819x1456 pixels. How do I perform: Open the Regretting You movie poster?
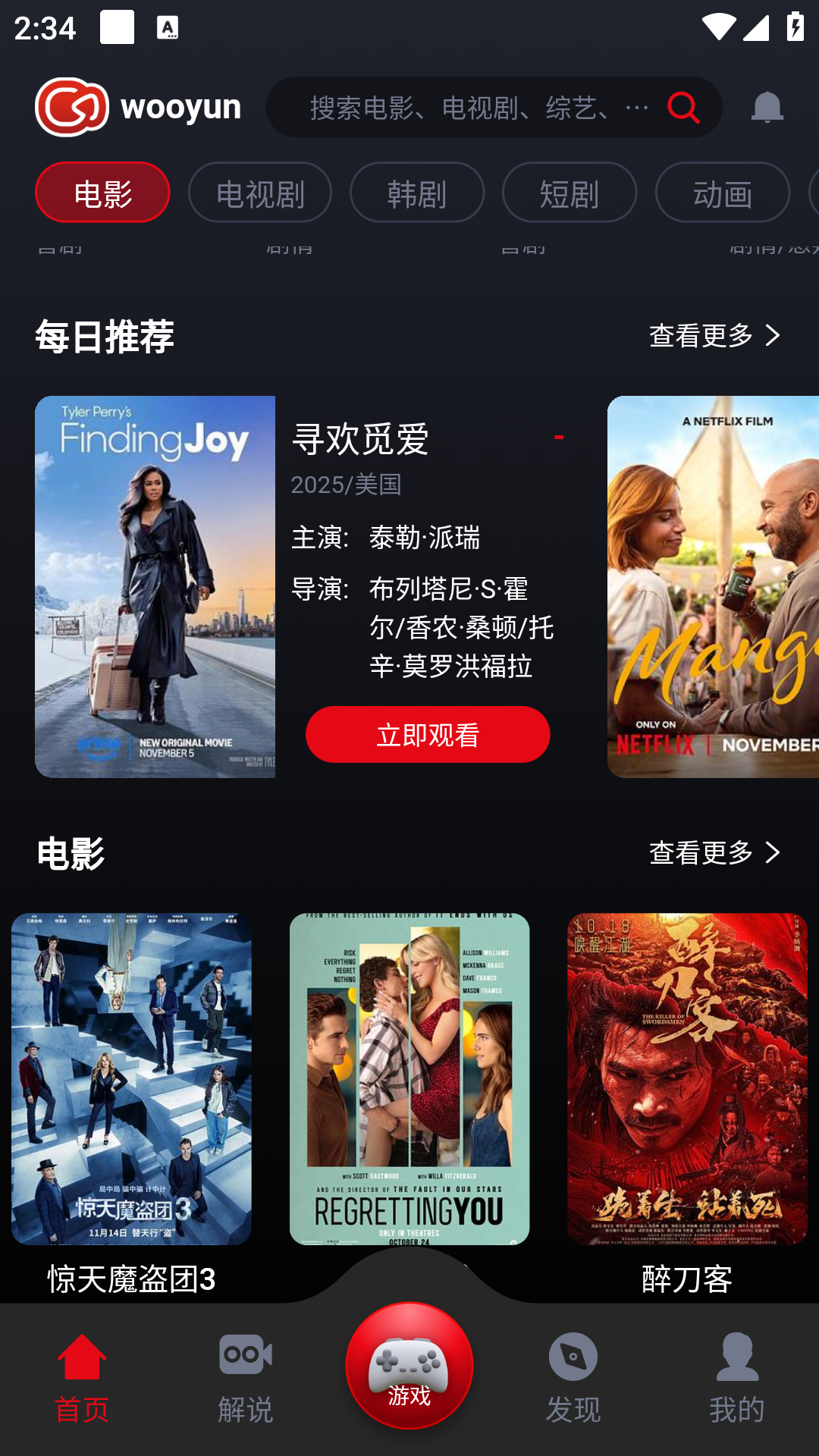[409, 1078]
